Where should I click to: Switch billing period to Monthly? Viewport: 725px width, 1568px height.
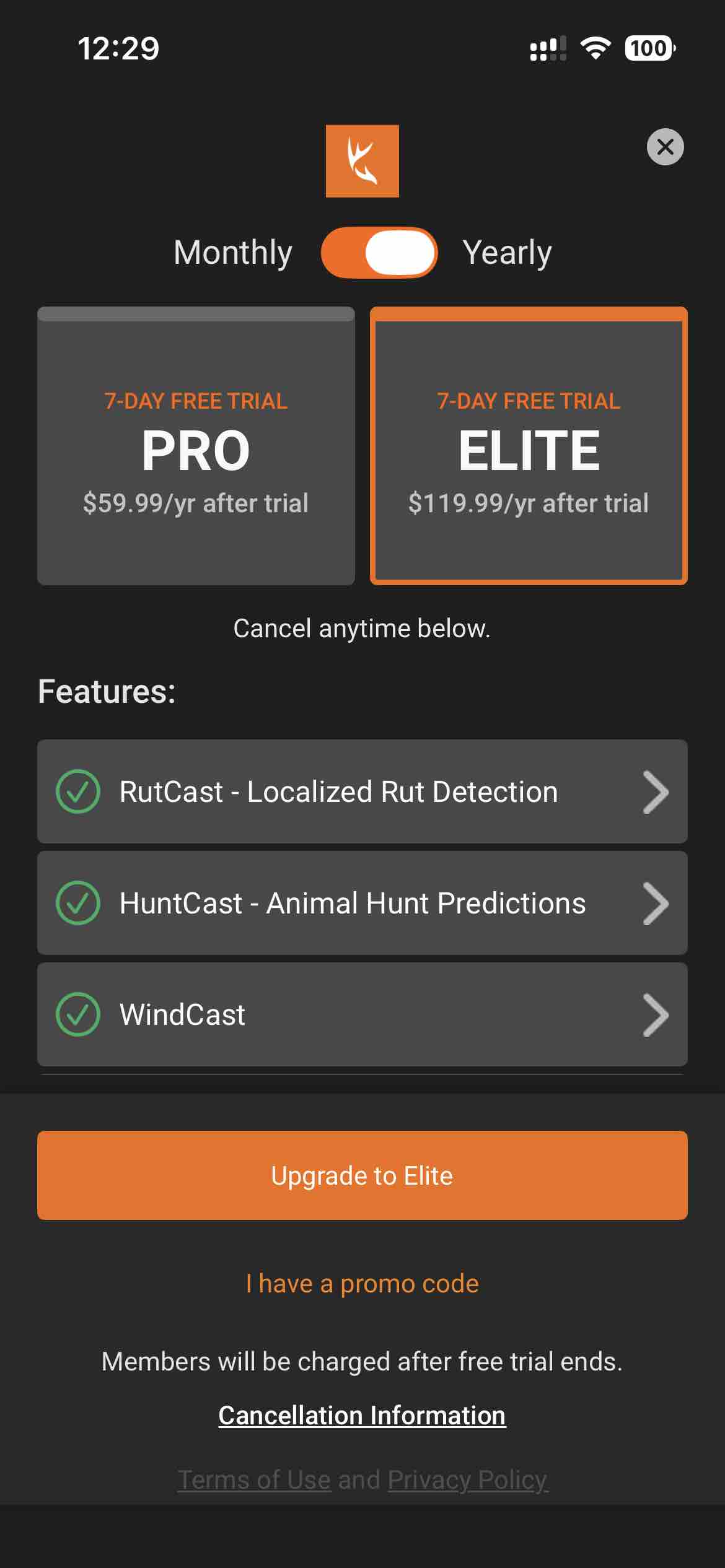[x=379, y=251]
